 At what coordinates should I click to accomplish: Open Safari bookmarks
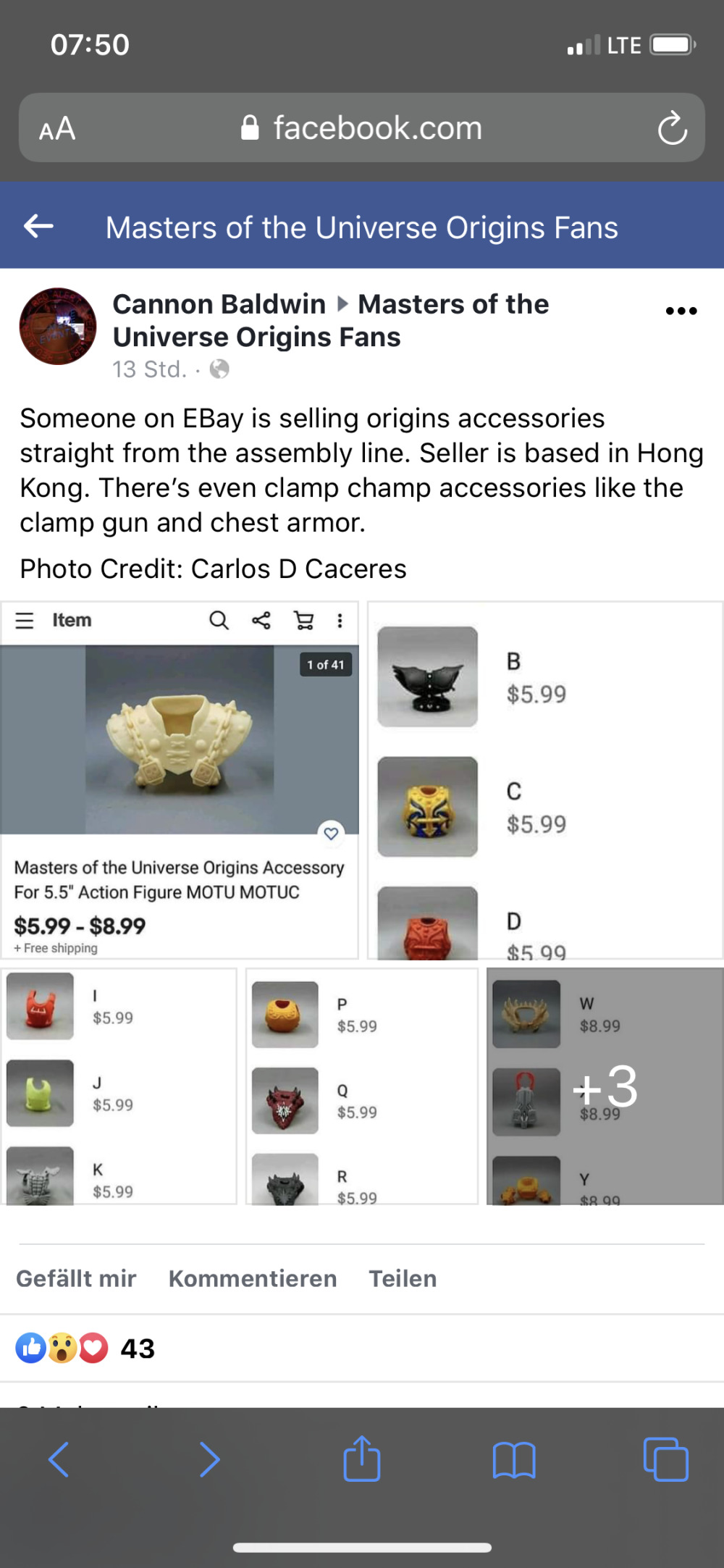tap(514, 1459)
